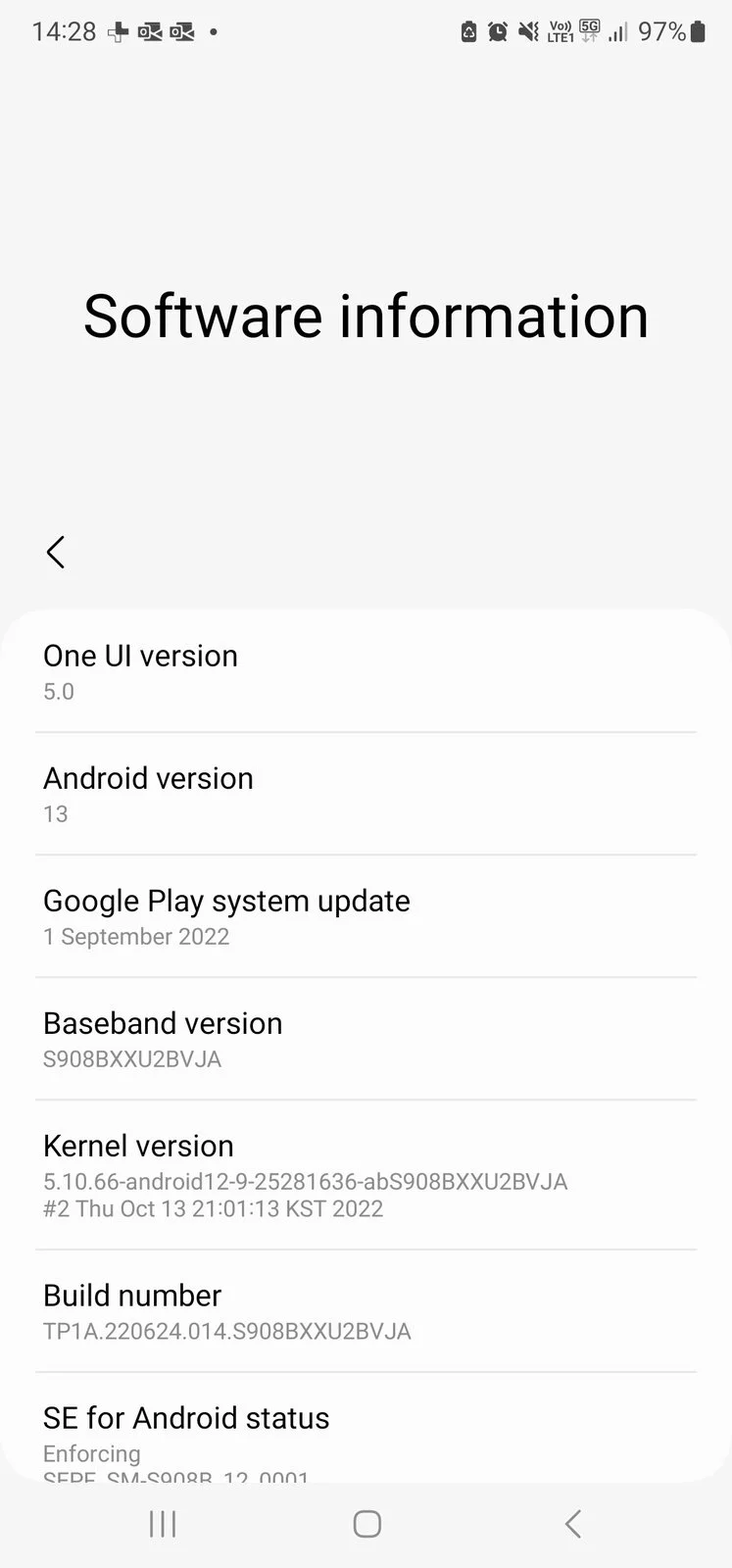This screenshot has height=1568, width=732.
Task: Tap the Android version row
Action: [366, 795]
